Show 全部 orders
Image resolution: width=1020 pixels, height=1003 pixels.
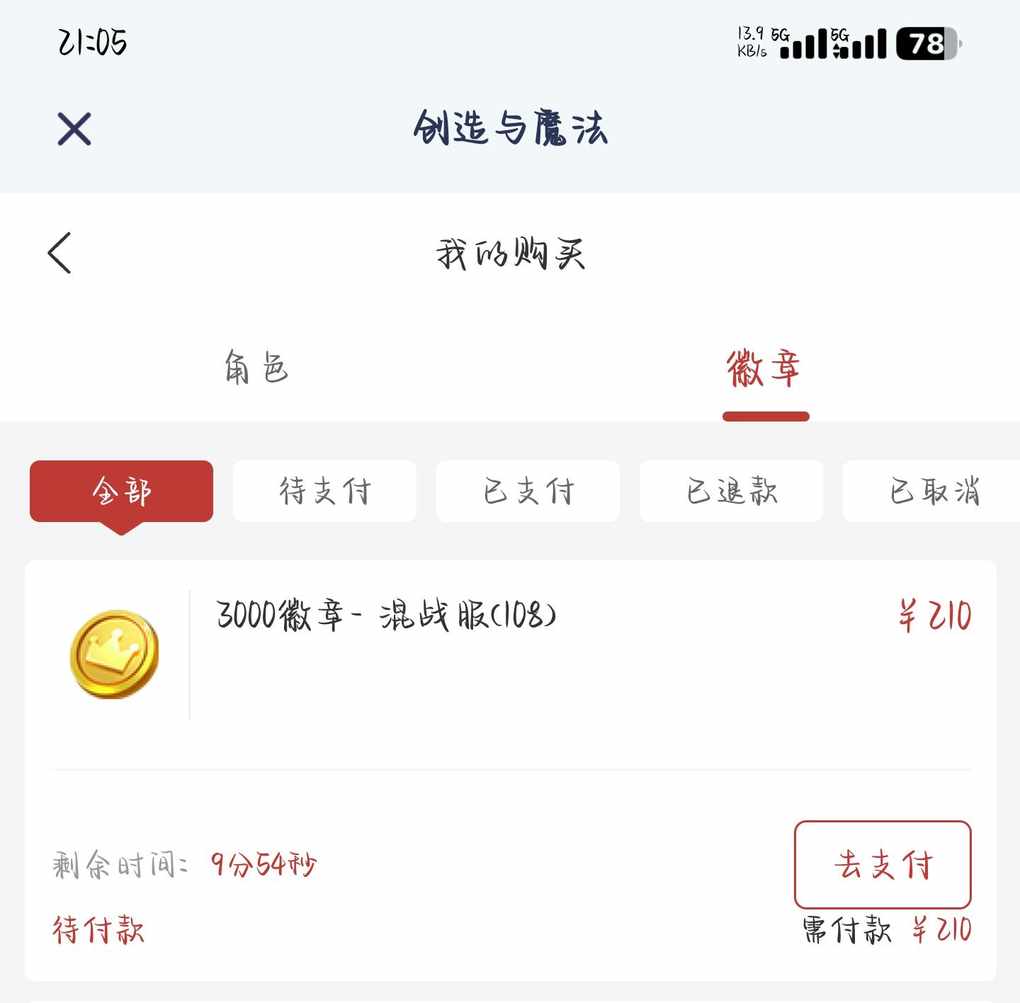click(121, 491)
